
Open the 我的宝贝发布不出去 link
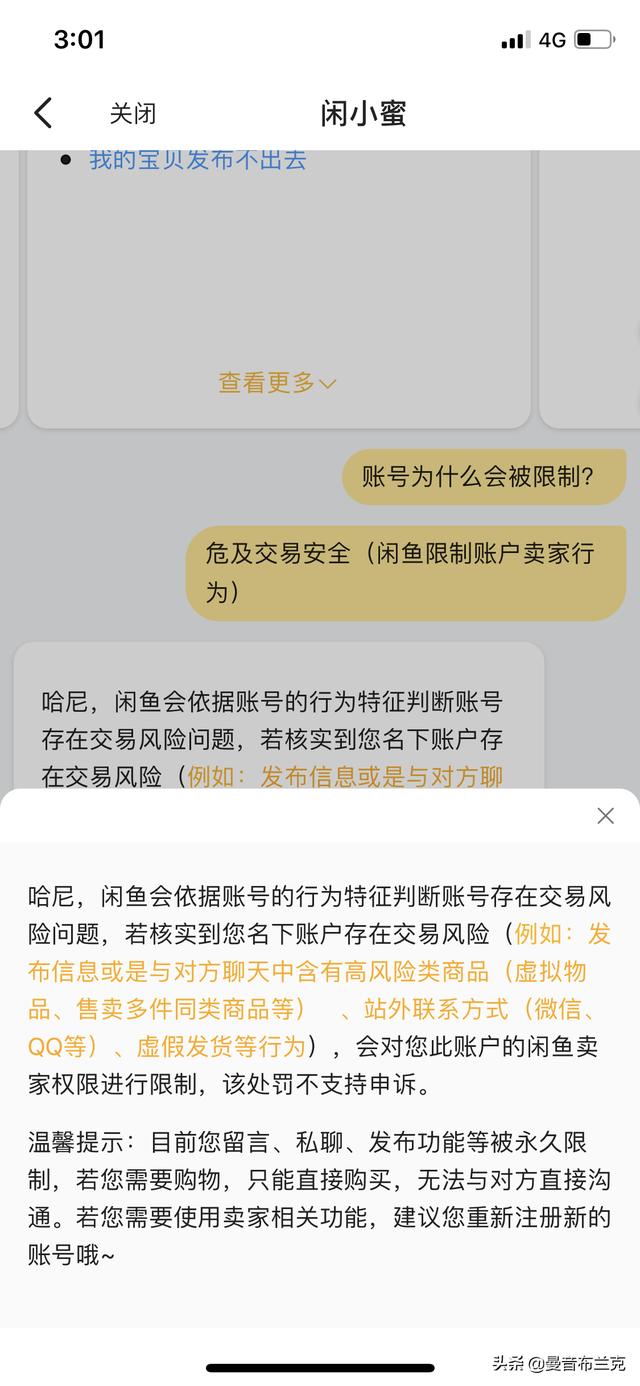pos(197,159)
